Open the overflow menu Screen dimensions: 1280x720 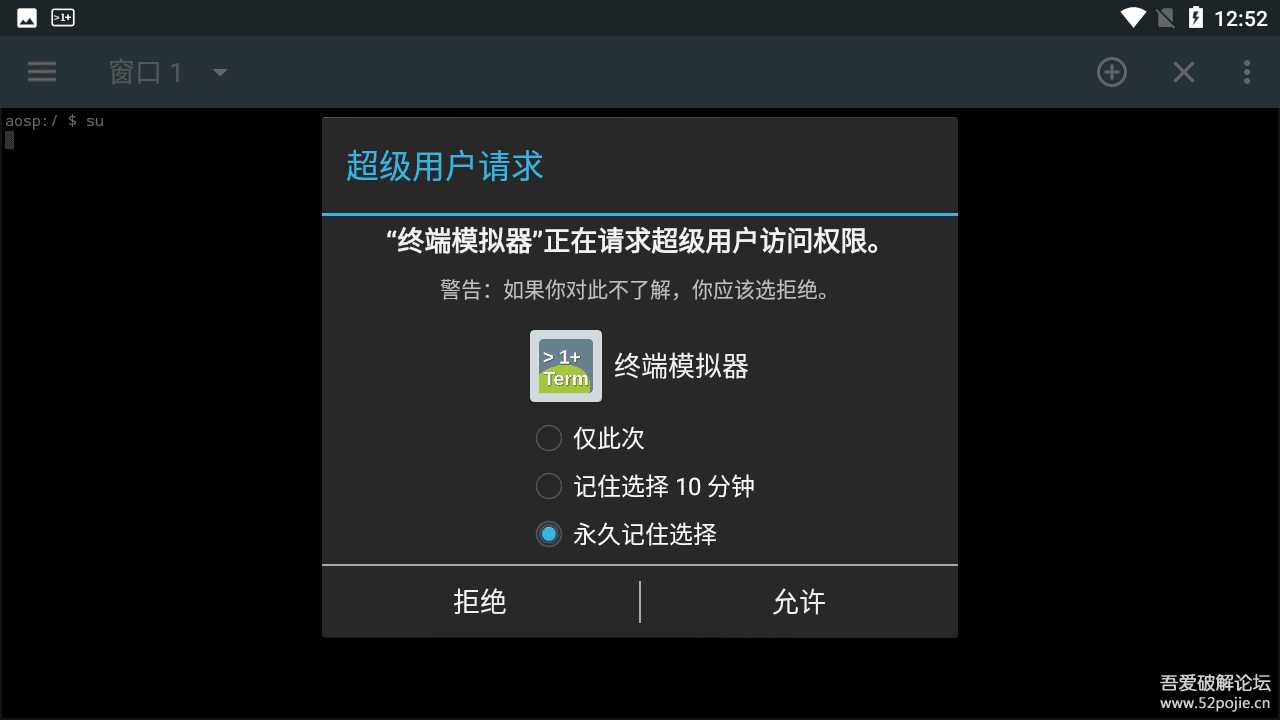point(1246,72)
